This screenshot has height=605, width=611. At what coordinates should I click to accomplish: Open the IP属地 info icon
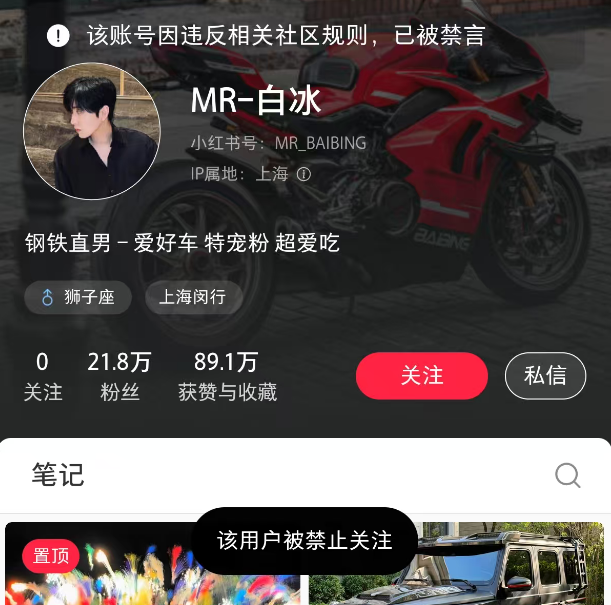click(304, 174)
